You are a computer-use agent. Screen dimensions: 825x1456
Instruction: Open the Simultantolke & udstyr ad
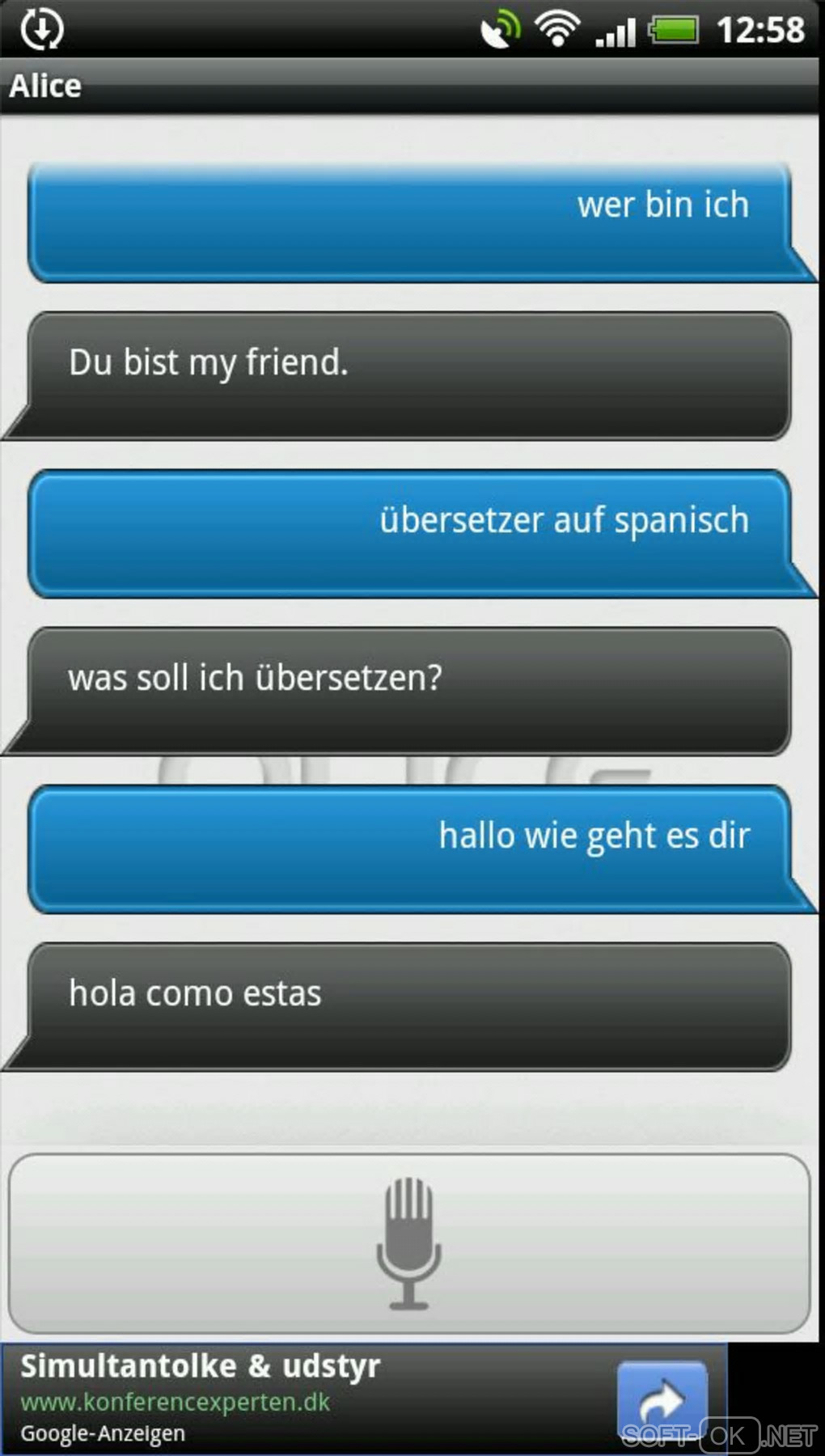[x=201, y=1367]
